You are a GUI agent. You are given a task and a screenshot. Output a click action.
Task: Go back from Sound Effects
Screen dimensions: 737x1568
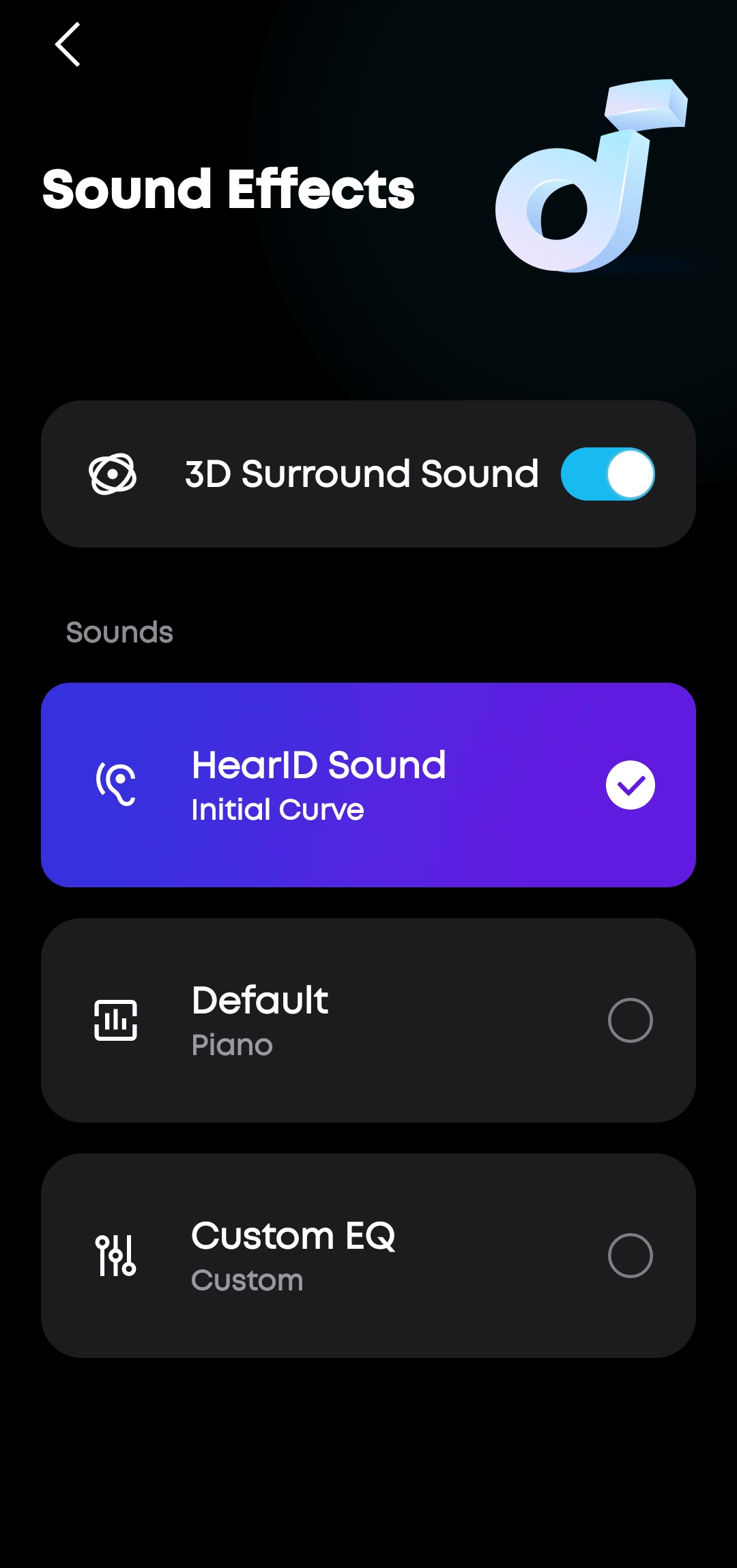[68, 45]
